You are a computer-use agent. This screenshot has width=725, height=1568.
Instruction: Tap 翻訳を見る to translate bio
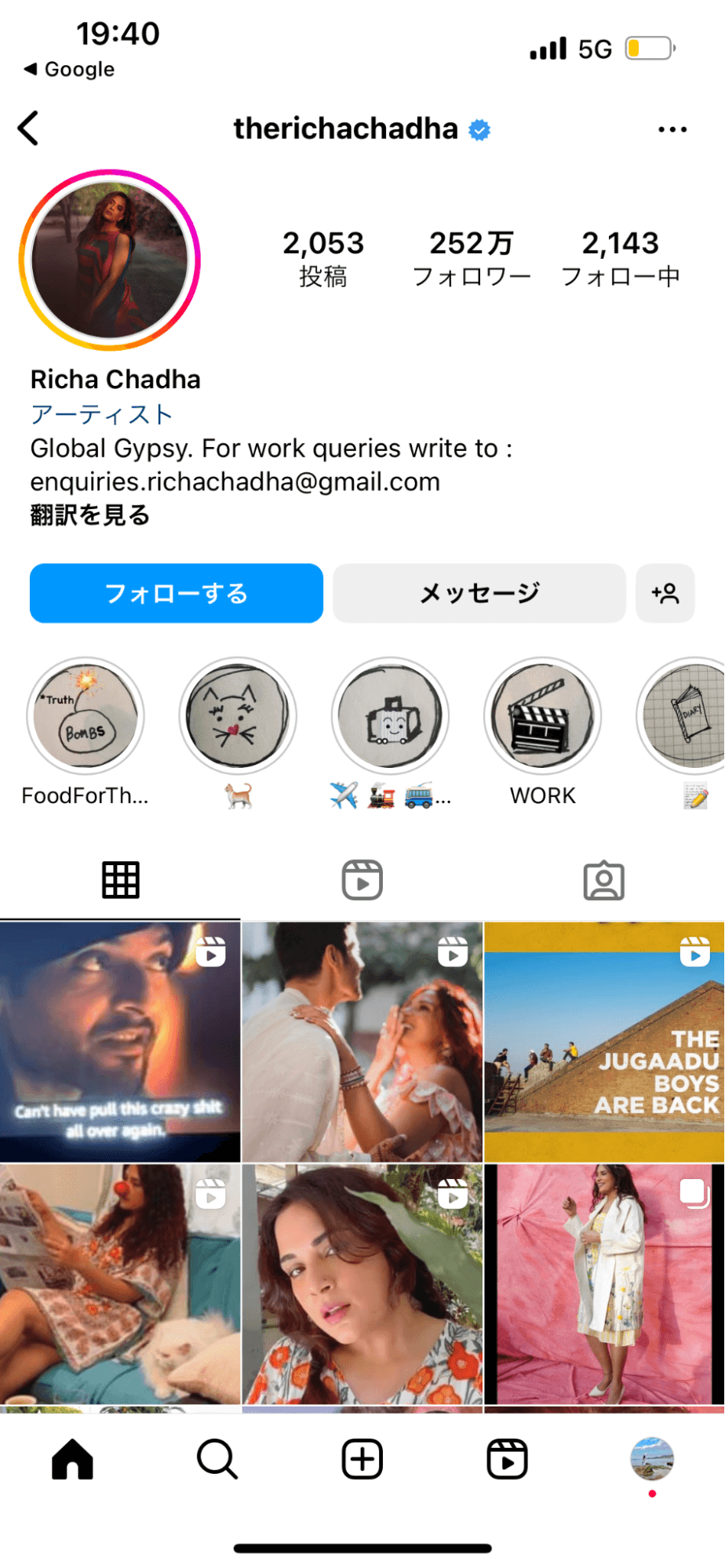[x=90, y=515]
